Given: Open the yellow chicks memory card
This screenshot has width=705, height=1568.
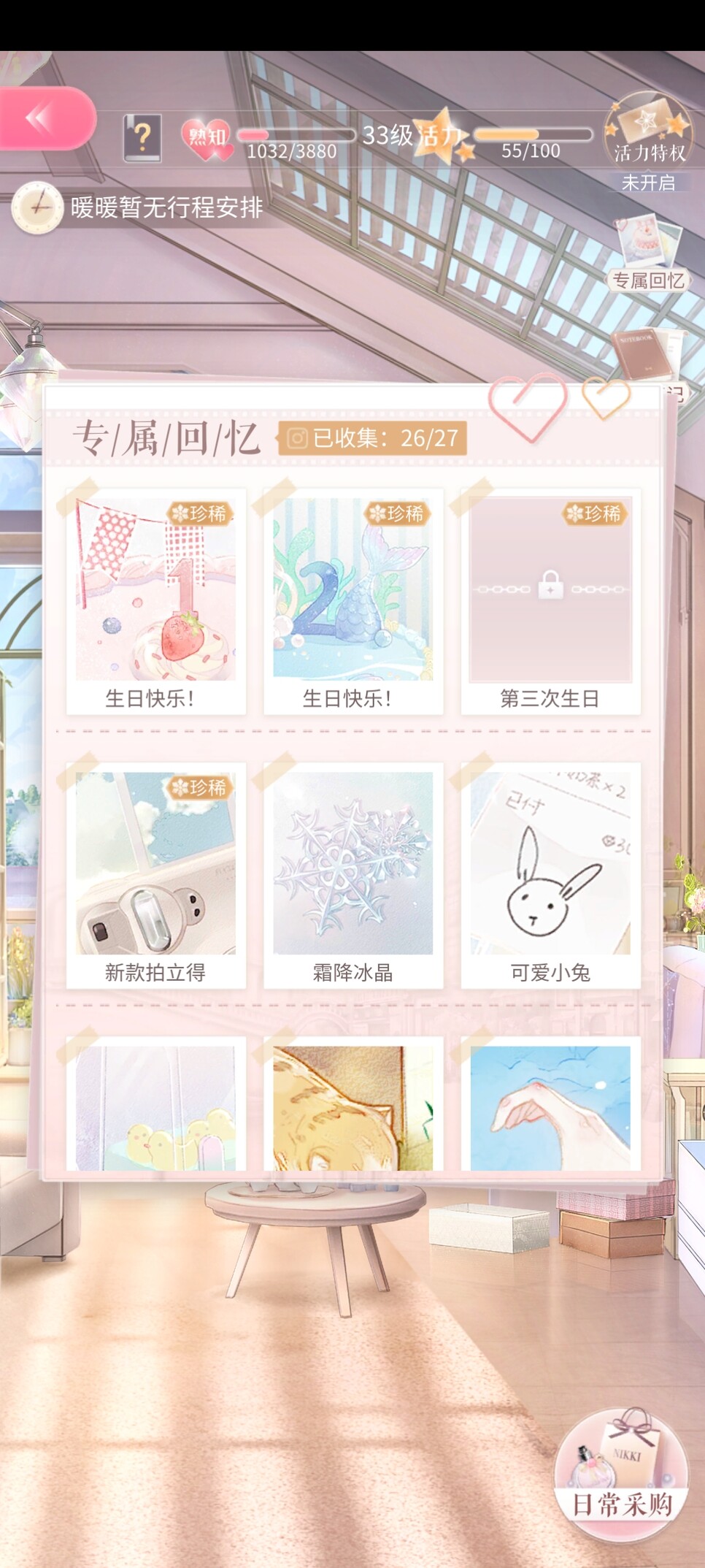Looking at the screenshot, I should click(x=156, y=1104).
